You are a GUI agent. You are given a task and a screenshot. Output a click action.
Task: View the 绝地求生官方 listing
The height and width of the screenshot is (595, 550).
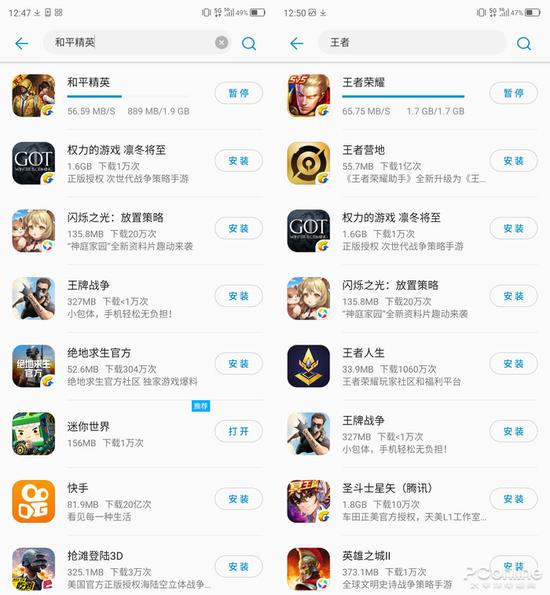pos(112,367)
